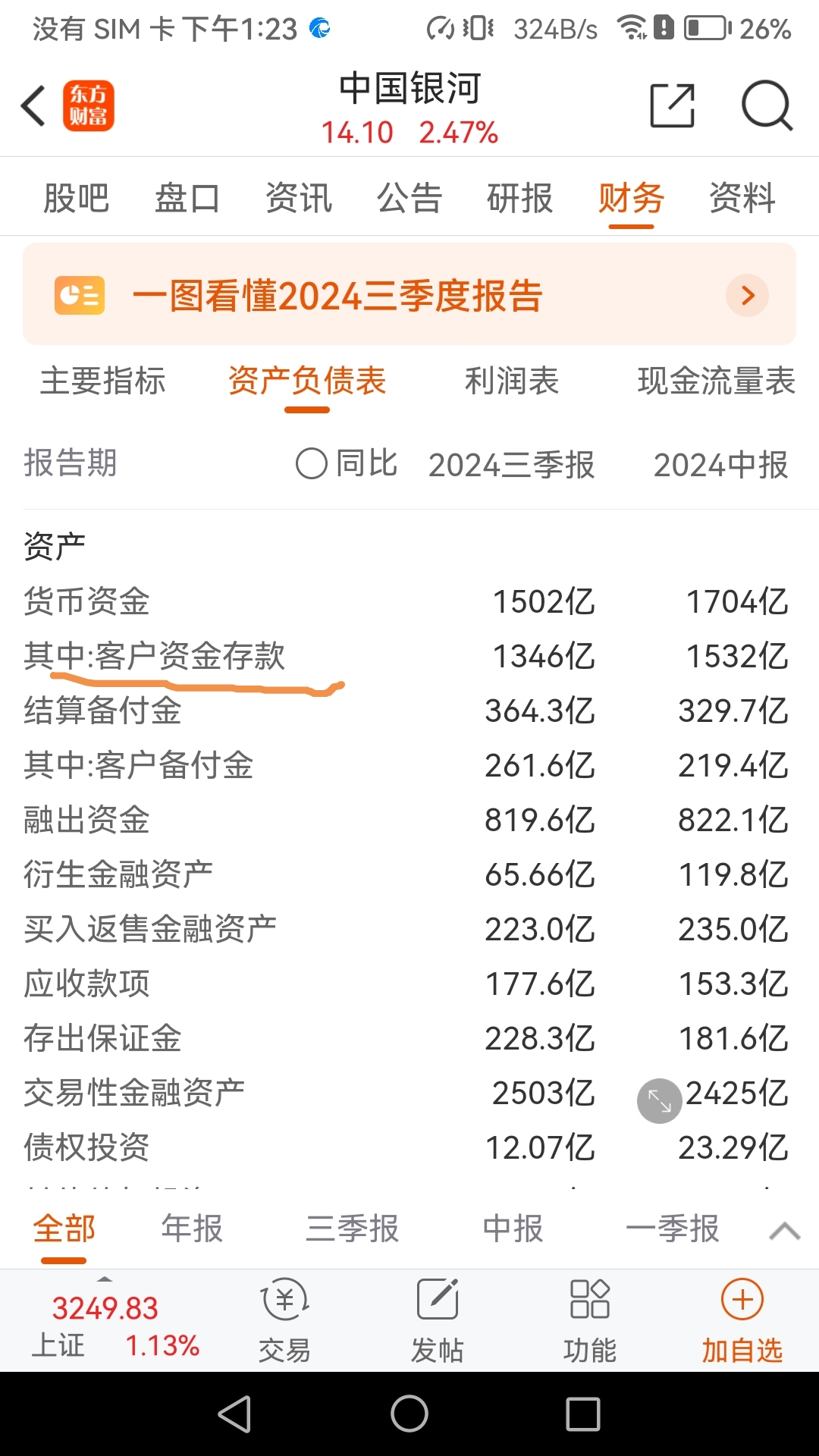
Task: Open the 一图看懂2024三季度报告 banner
Action: [x=409, y=294]
